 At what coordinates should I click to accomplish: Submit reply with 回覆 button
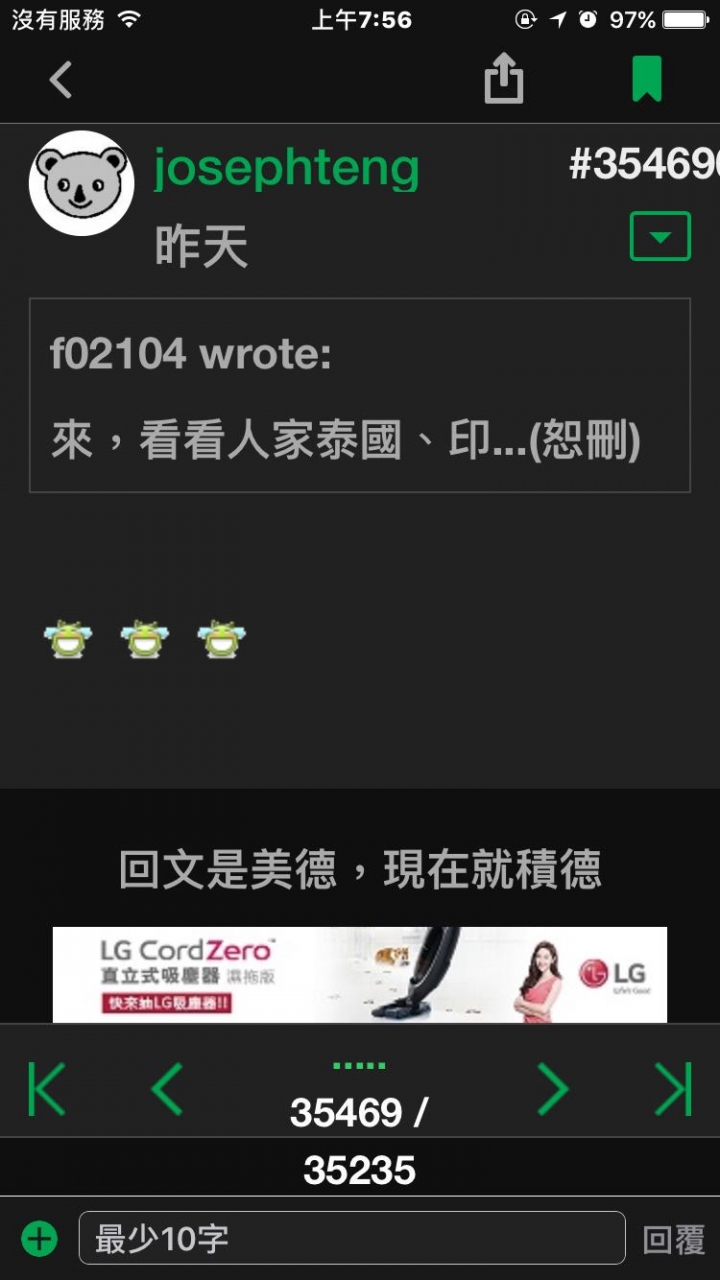[x=674, y=1241]
